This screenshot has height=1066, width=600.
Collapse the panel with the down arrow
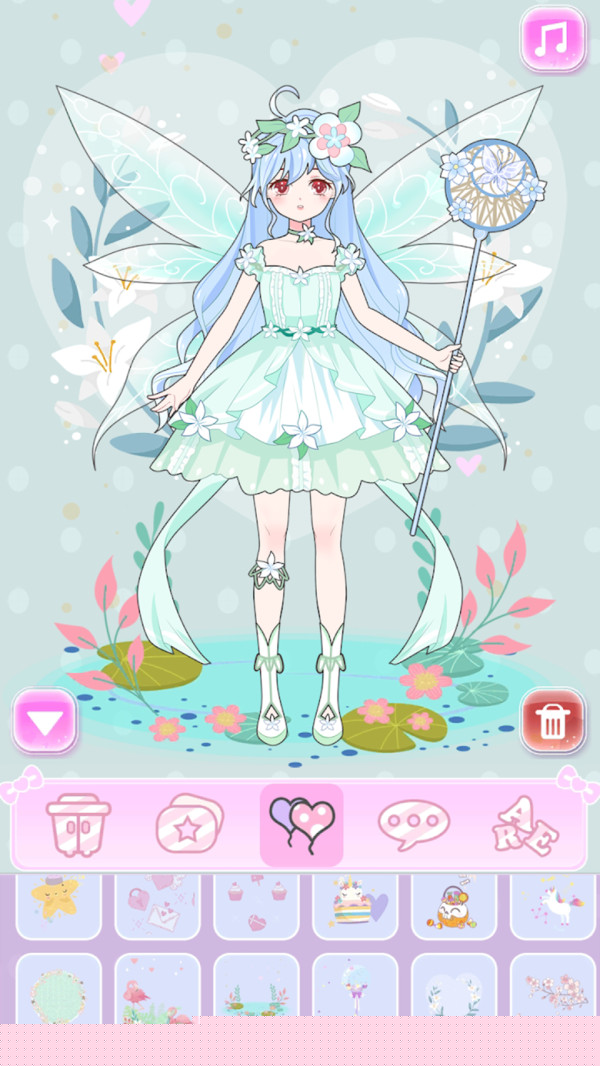pyautogui.click(x=45, y=721)
